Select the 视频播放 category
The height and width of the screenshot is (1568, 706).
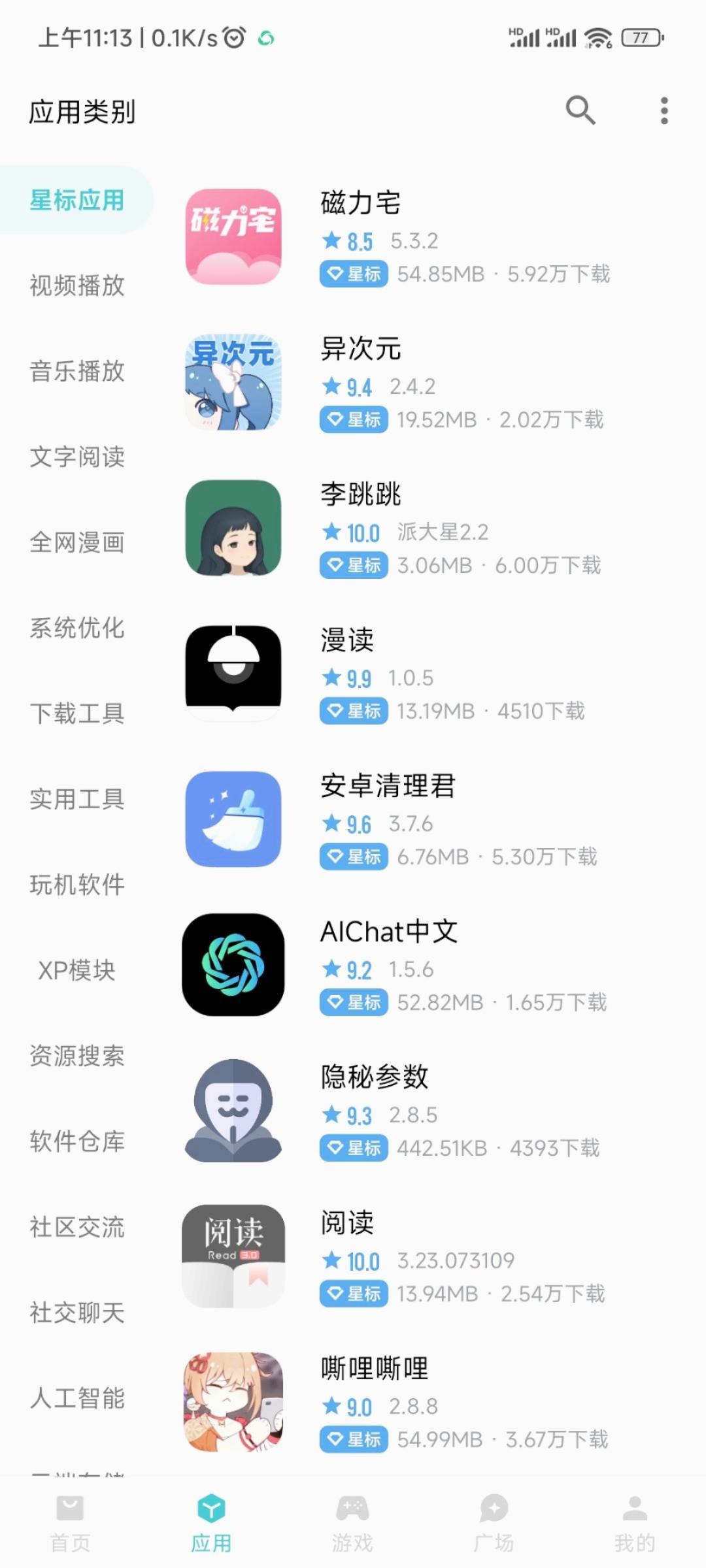pyautogui.click(x=77, y=286)
